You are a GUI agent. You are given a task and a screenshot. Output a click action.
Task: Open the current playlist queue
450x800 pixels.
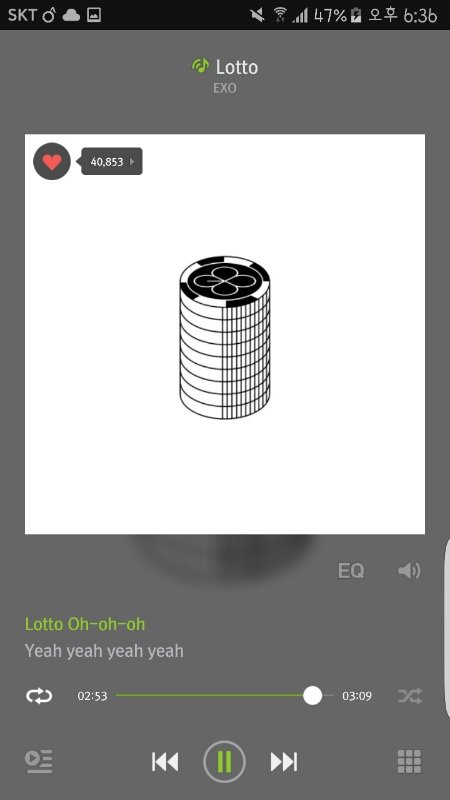pos(39,762)
